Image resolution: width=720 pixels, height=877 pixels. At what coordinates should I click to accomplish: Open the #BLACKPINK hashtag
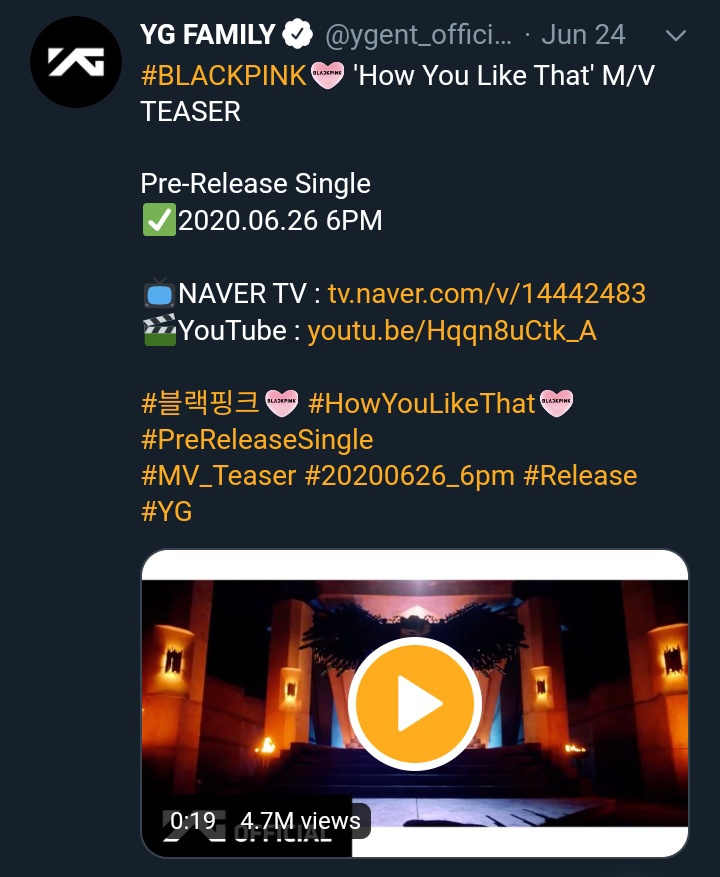[x=224, y=76]
